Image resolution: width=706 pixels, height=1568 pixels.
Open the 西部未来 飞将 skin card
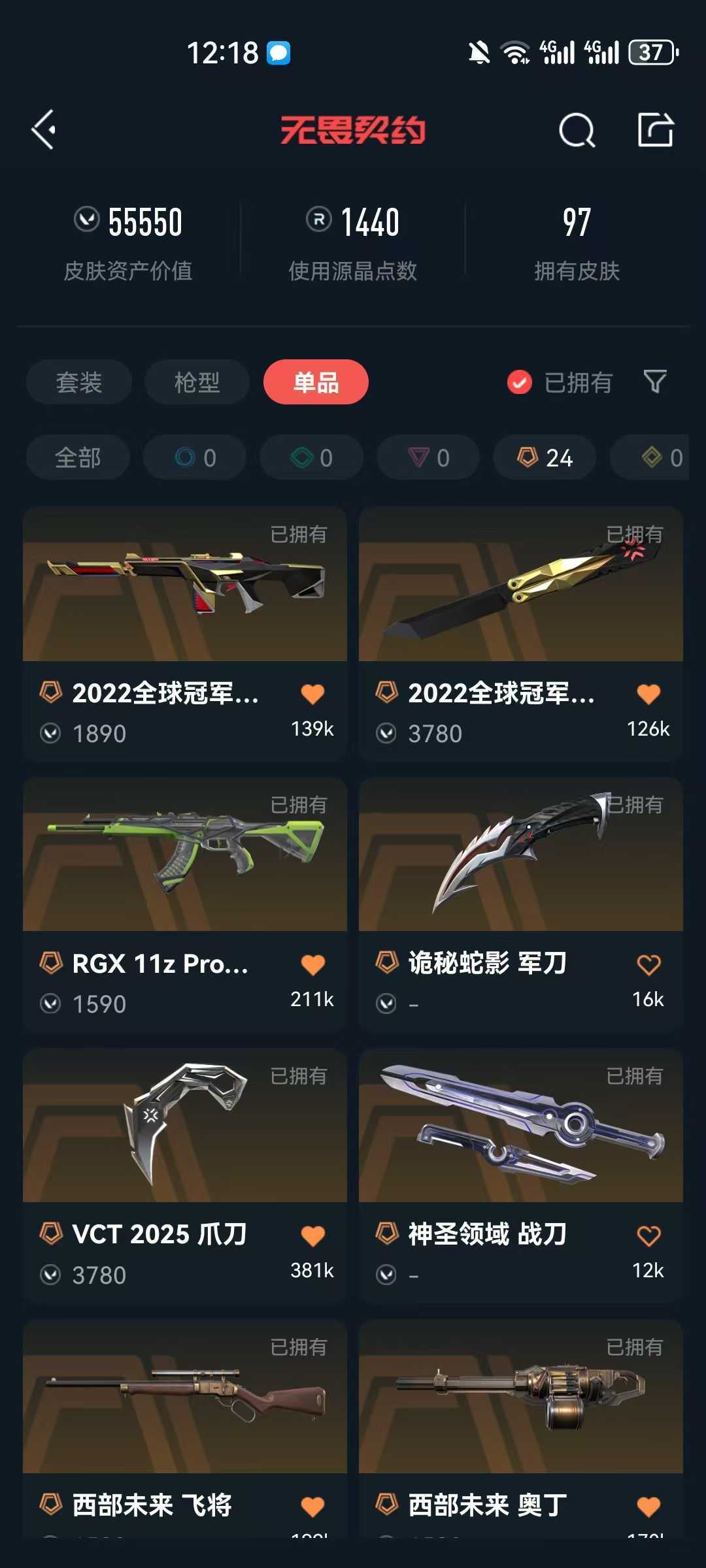(185, 1429)
